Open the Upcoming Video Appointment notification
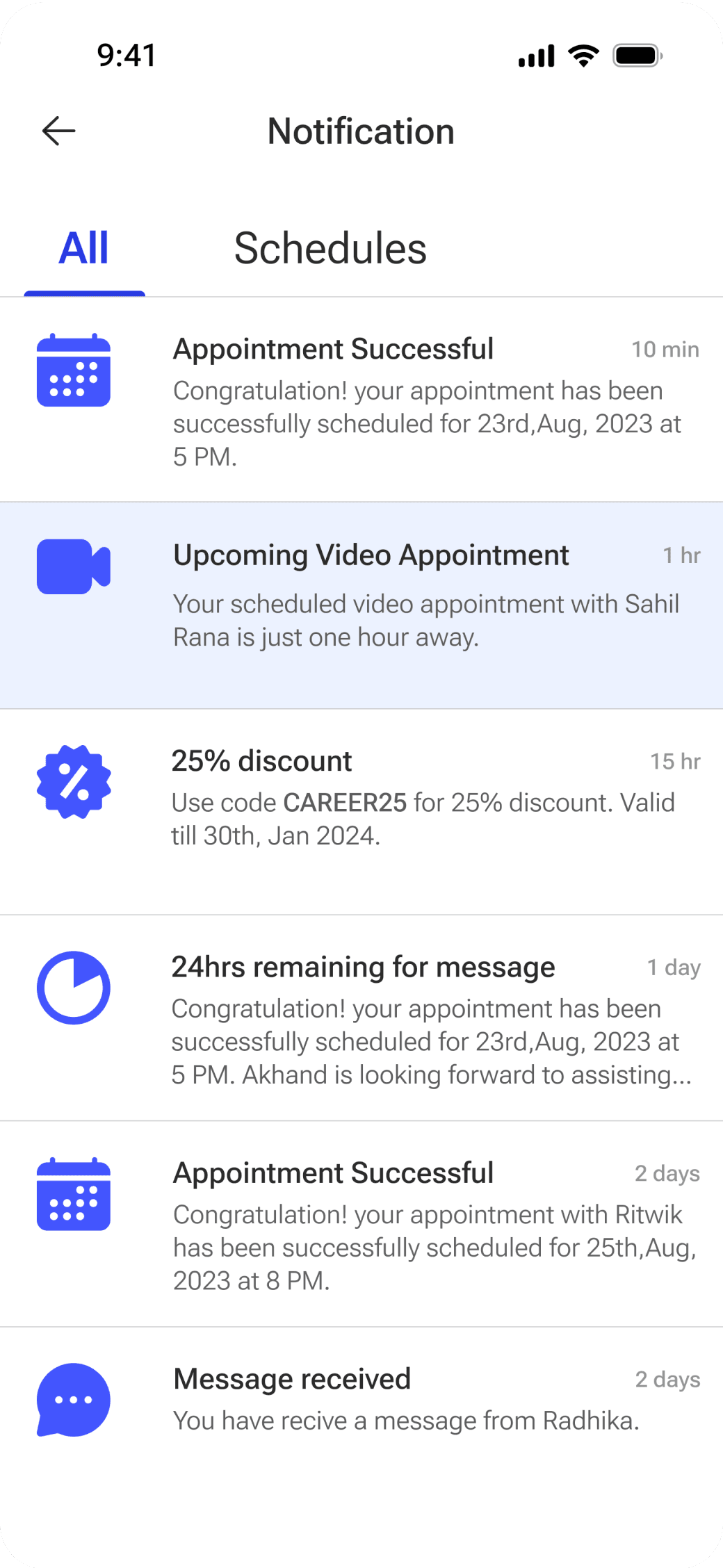Screen dimensions: 723x1568 (361, 605)
